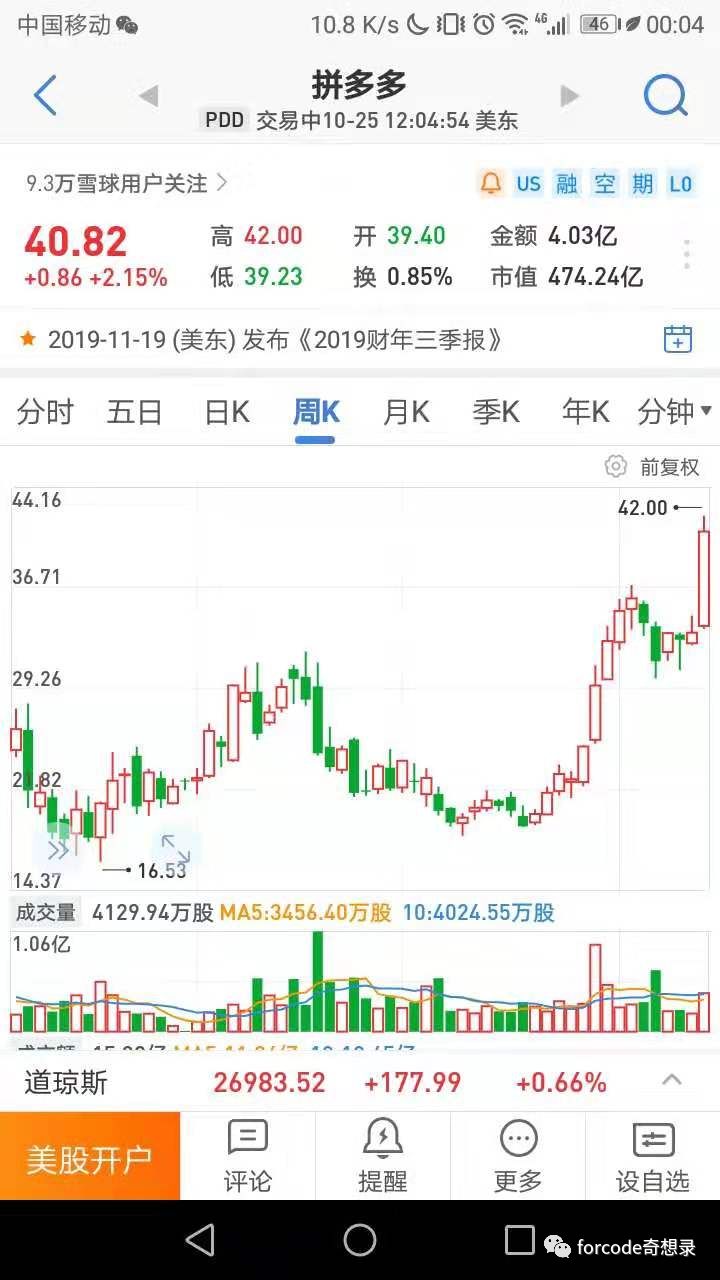Go back using the top-left arrow
The width and height of the screenshot is (720, 1280).
(45, 96)
